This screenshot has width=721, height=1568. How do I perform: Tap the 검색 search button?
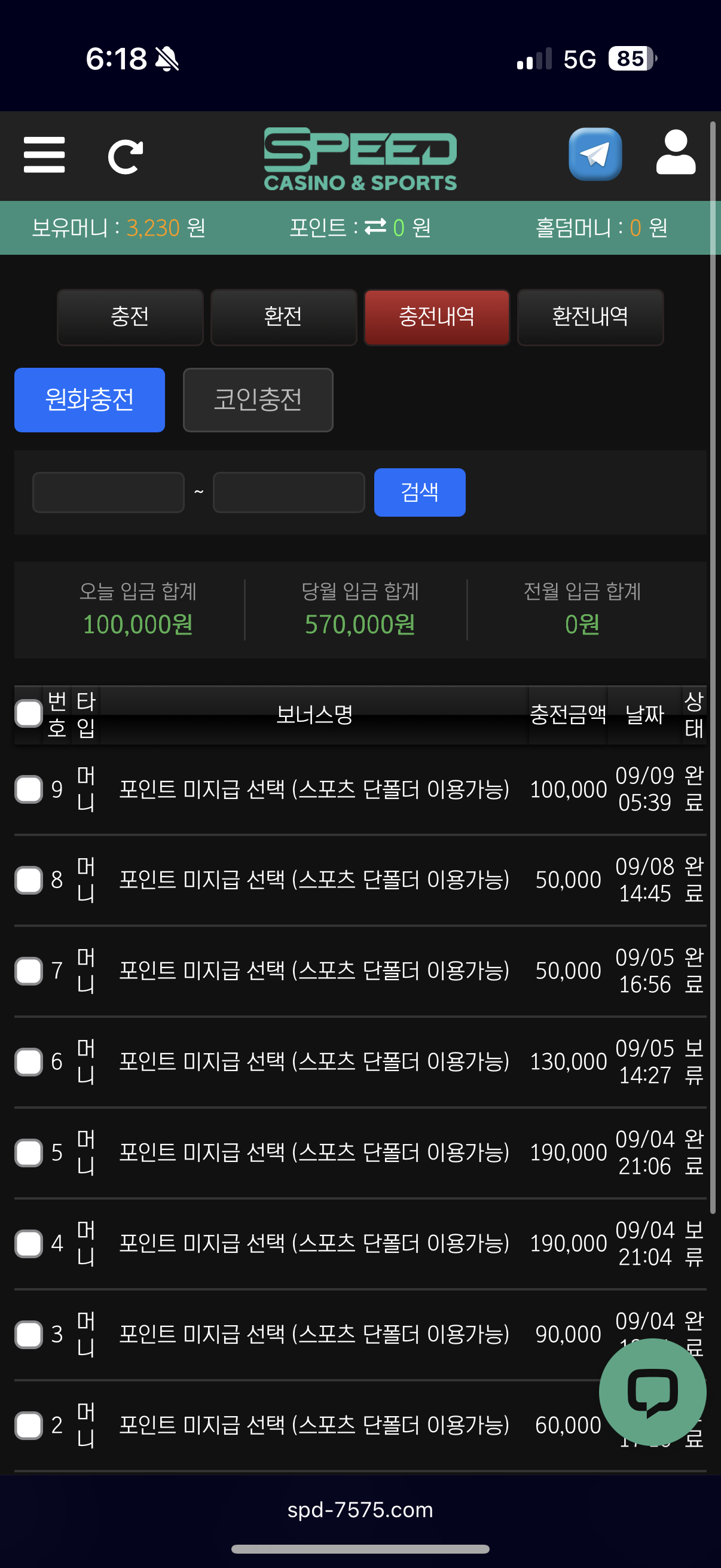(419, 492)
